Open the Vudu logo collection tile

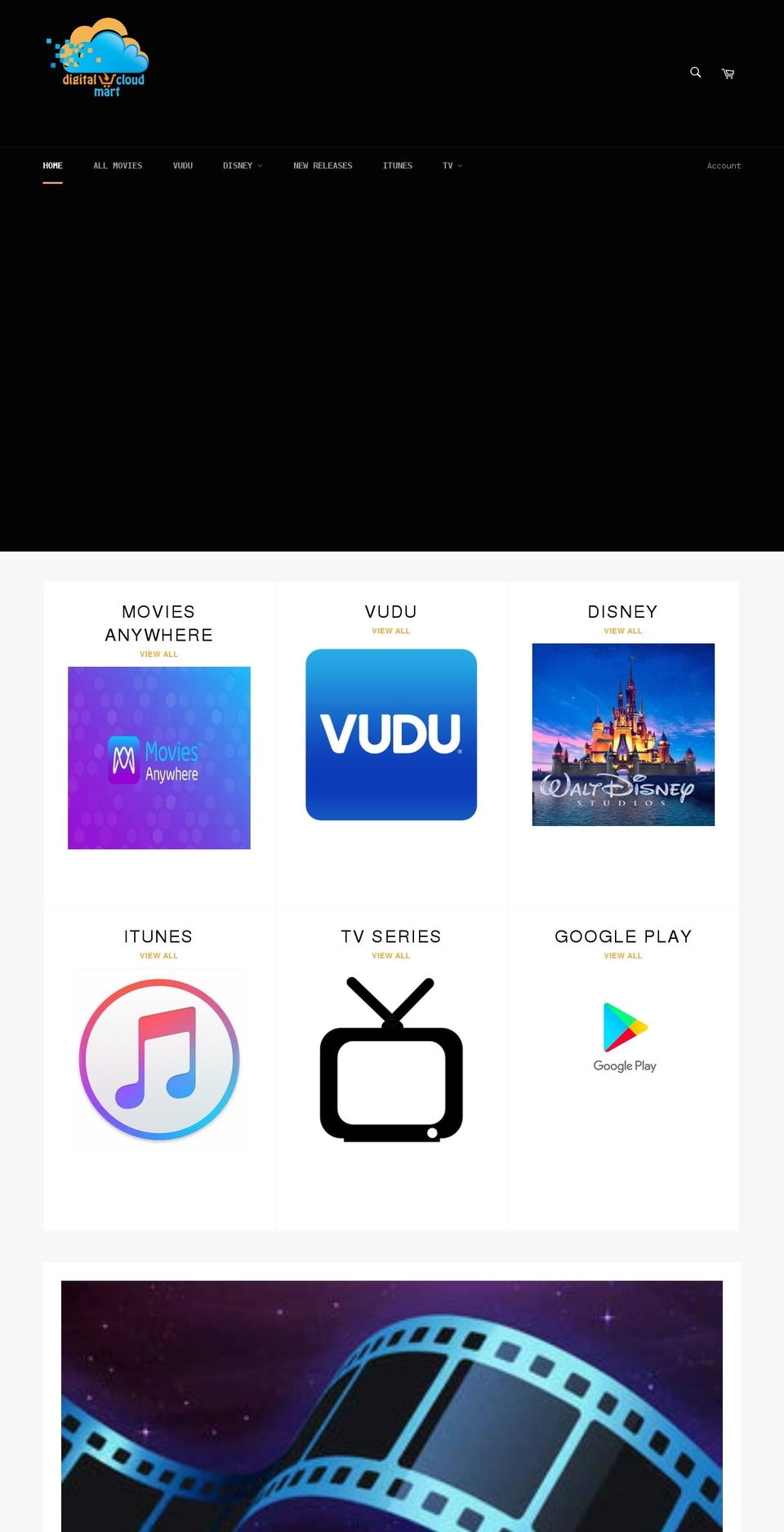391,734
